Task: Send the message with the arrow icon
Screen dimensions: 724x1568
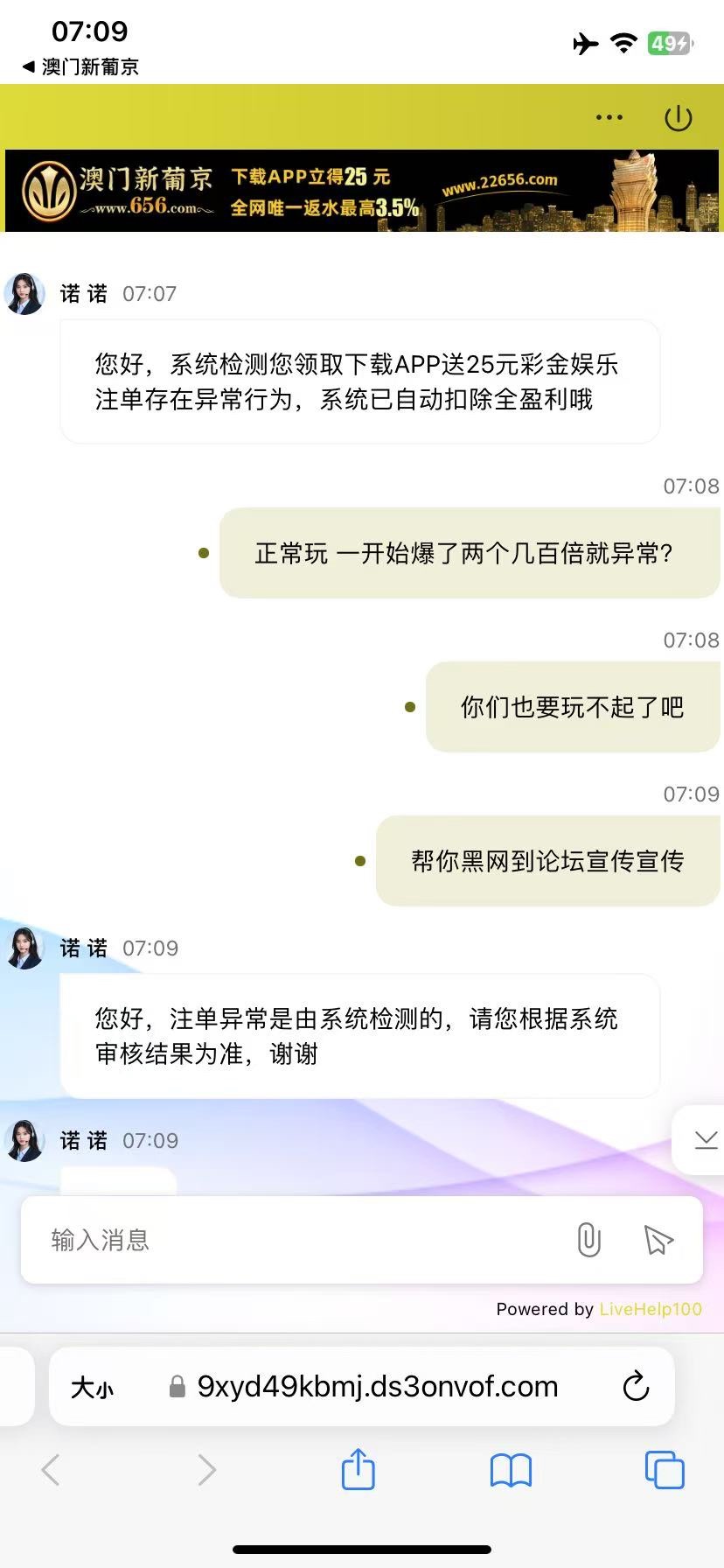Action: click(x=658, y=1240)
